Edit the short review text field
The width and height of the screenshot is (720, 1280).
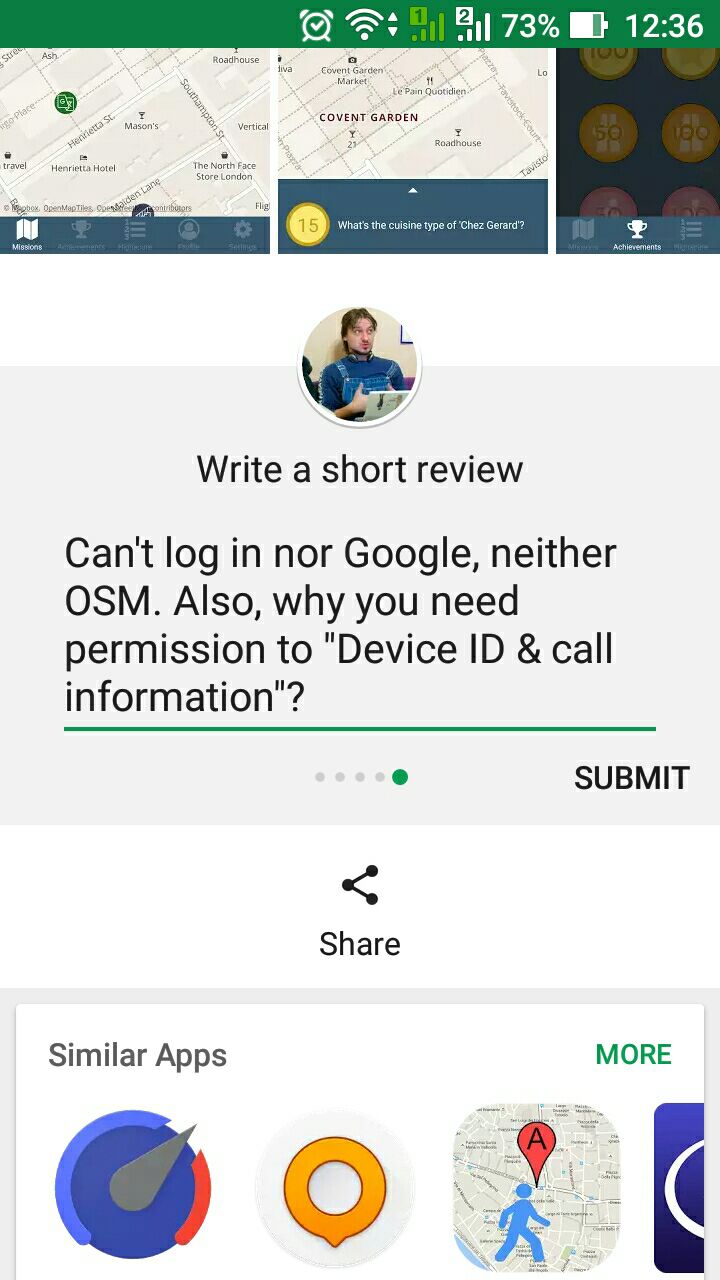[x=360, y=625]
